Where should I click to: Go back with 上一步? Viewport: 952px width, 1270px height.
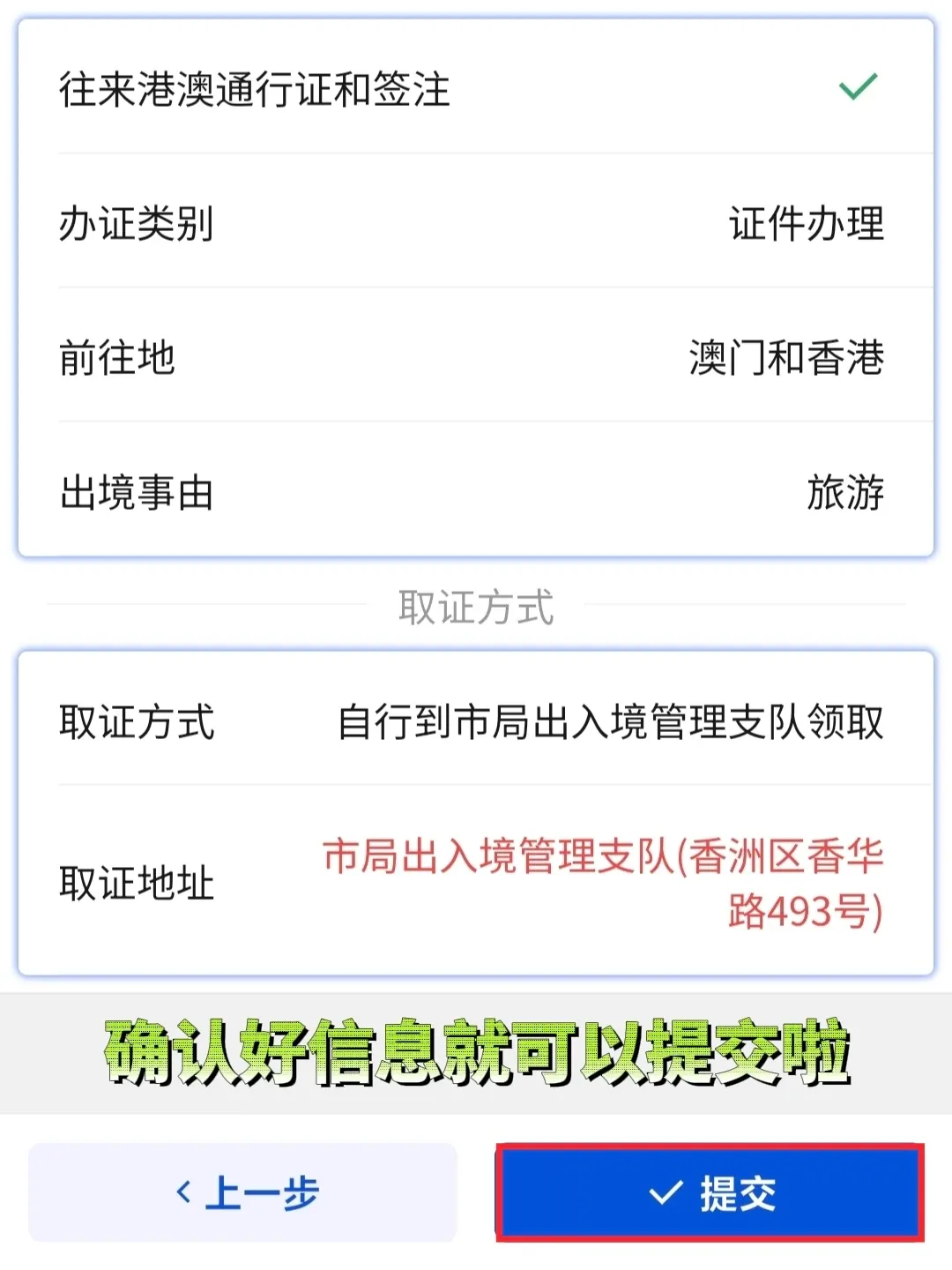pyautogui.click(x=243, y=1193)
